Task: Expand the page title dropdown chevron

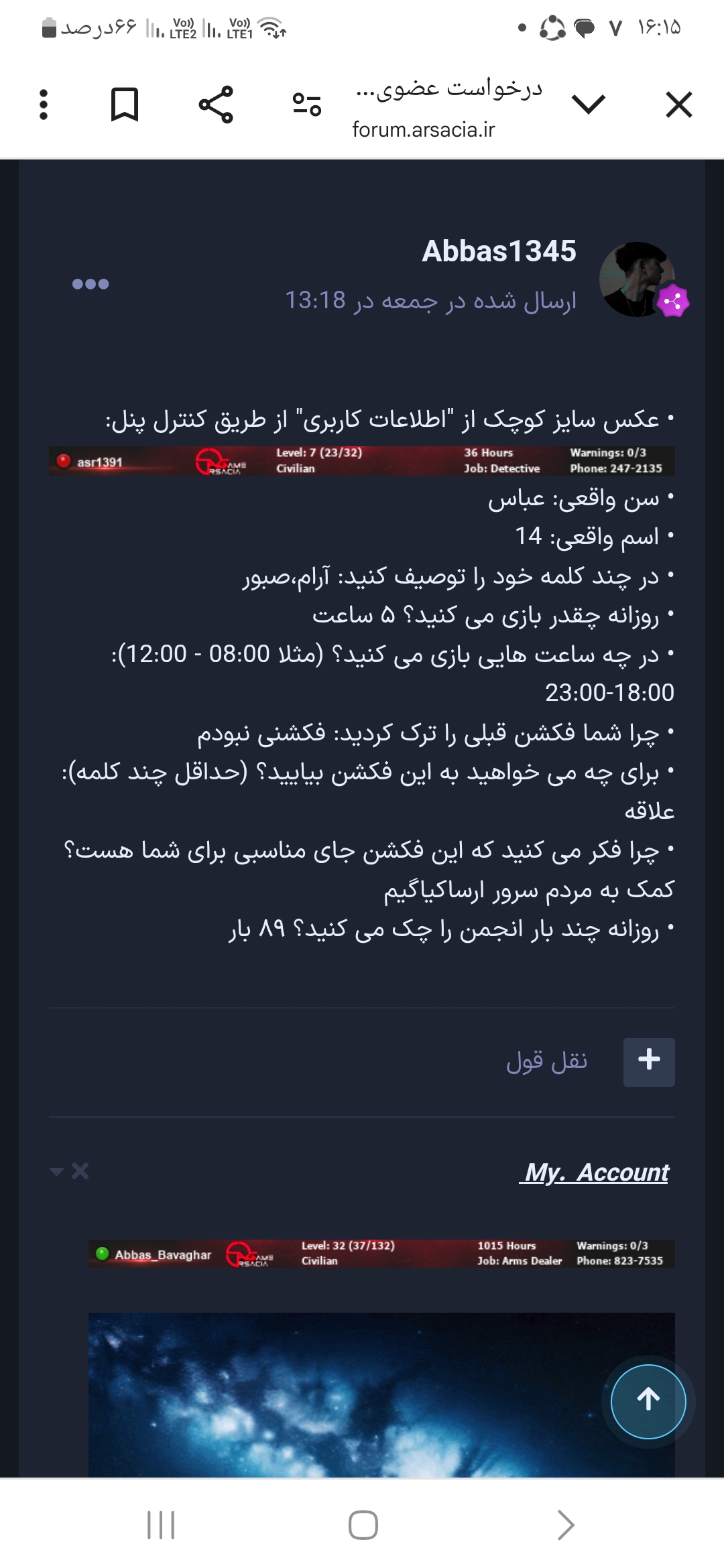Action: (589, 105)
